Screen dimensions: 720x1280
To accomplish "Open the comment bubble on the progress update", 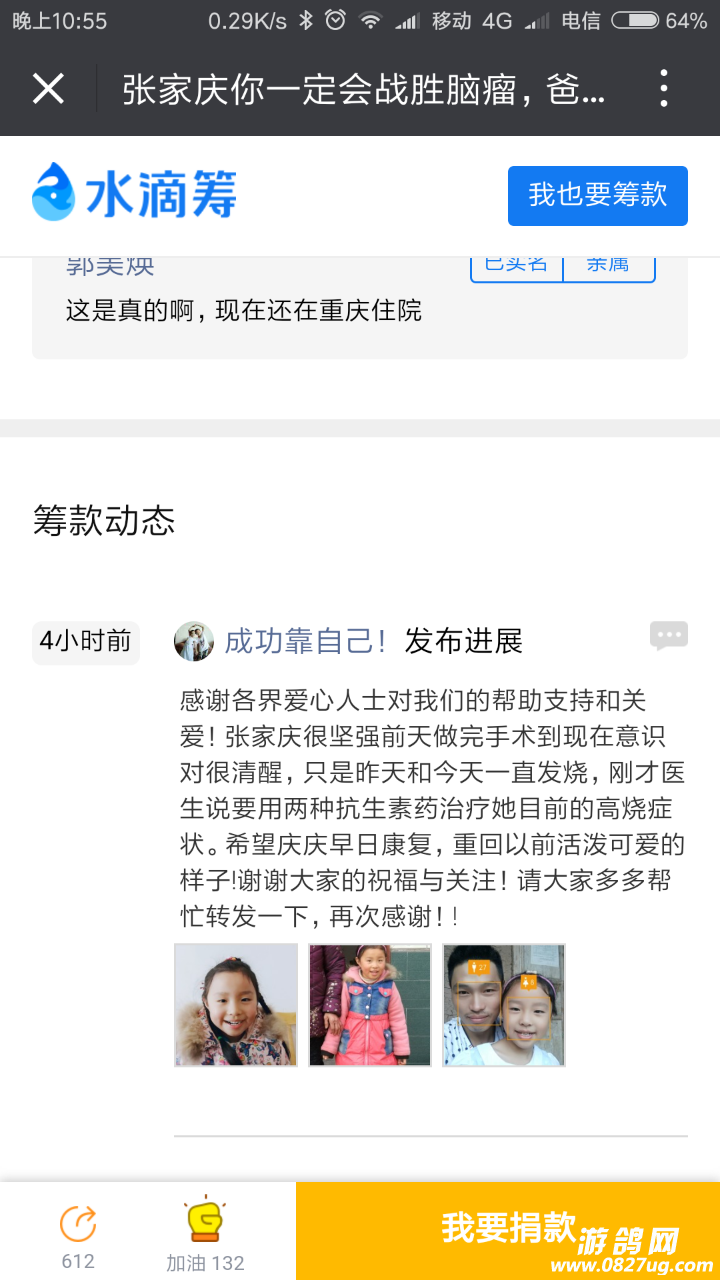I will pos(668,636).
